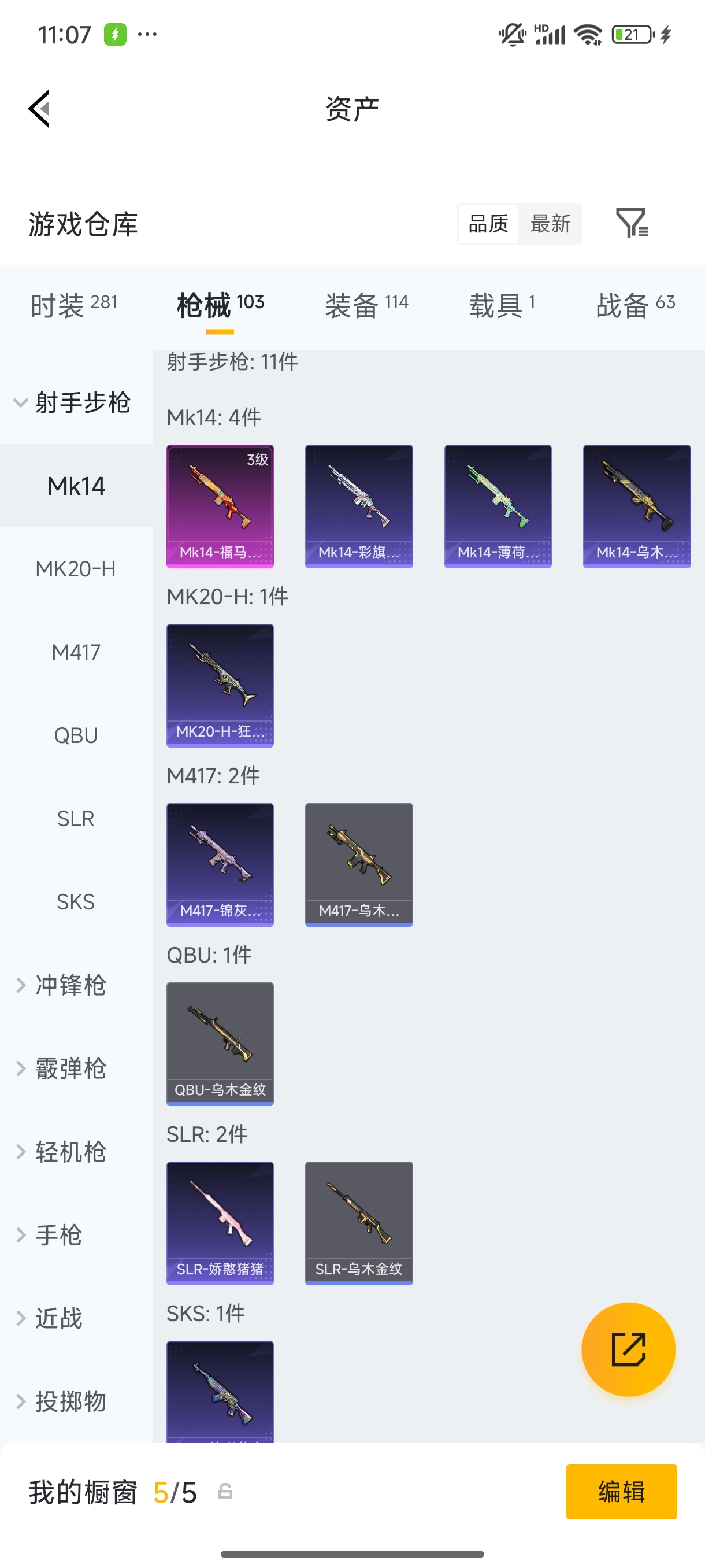This screenshot has width=705, height=1568.
Task: Switch to the 战备 tab
Action: [x=635, y=304]
